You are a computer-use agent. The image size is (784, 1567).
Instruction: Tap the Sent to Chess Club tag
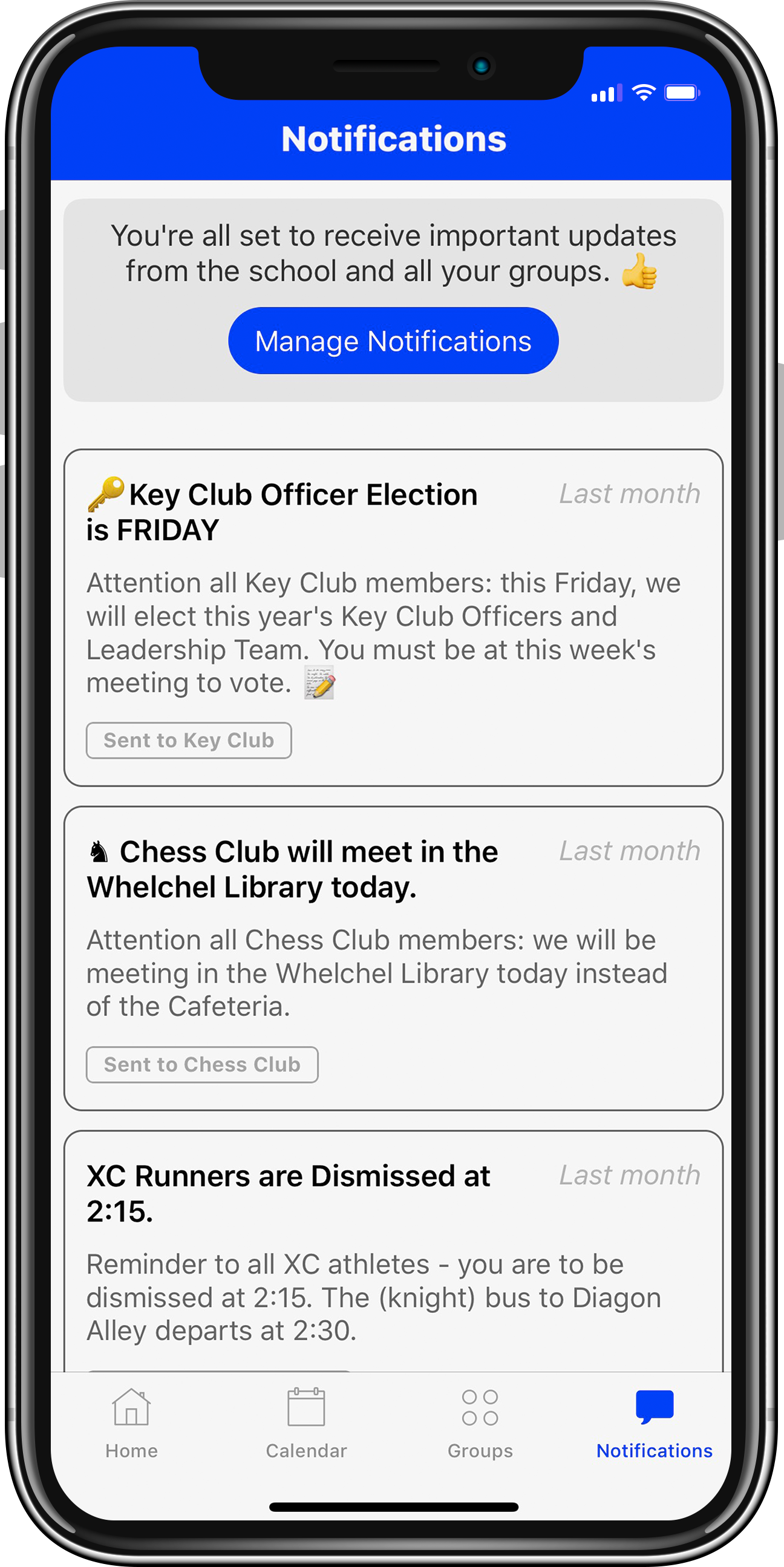[202, 1065]
